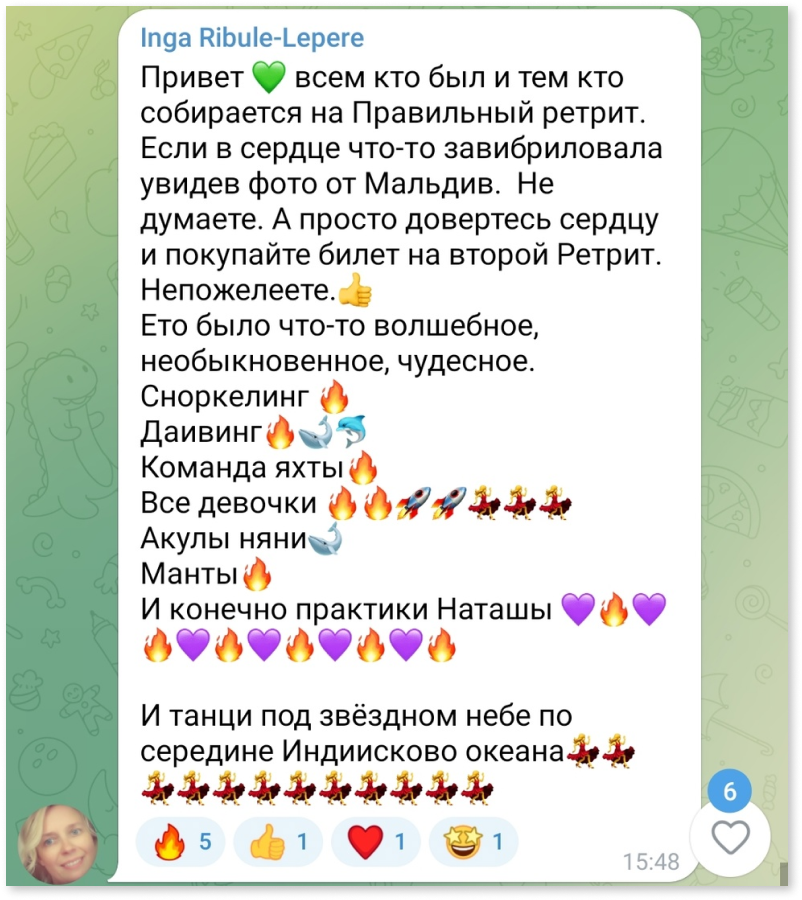This screenshot has height=900, width=802.
Task: Tap the fire reaction with 5
Action: [181, 841]
